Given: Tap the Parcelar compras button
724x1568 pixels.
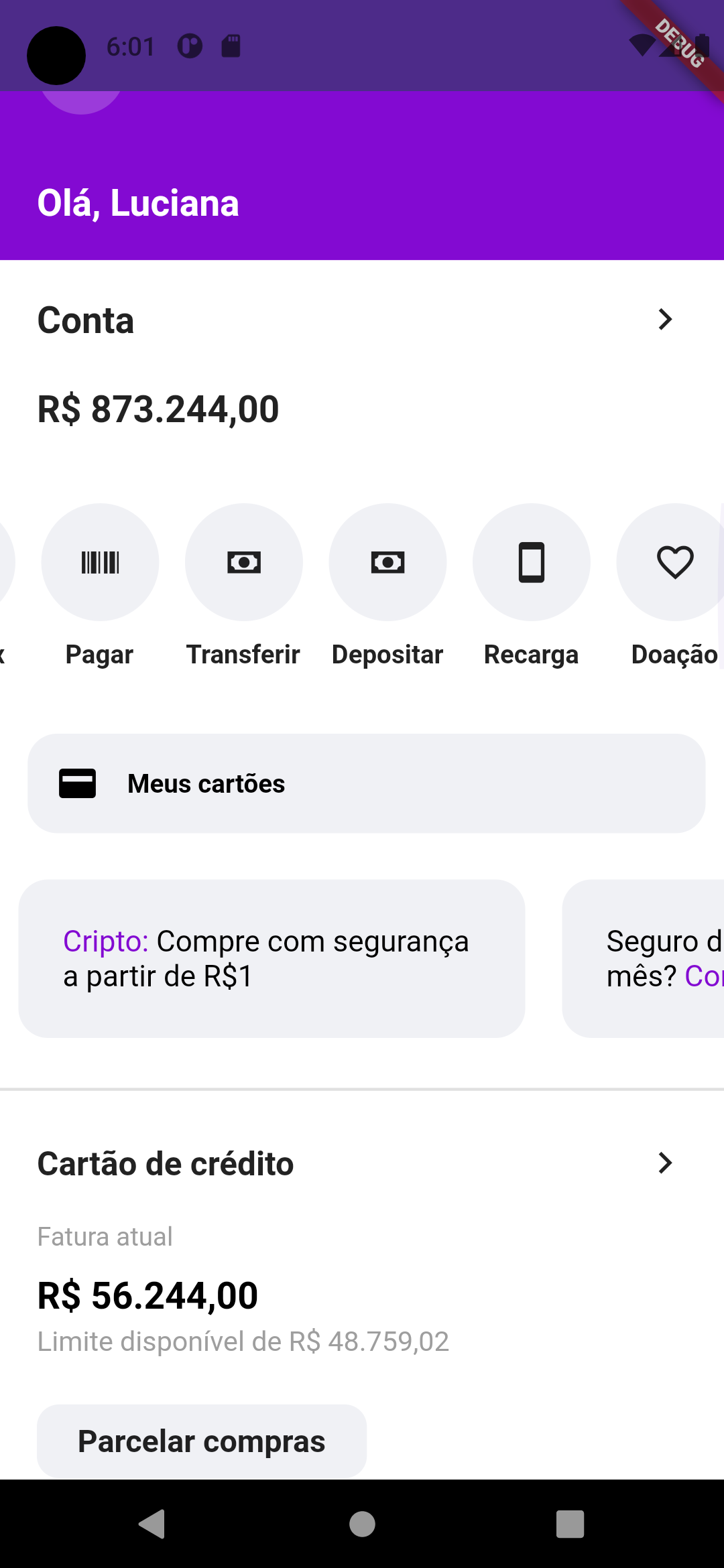Looking at the screenshot, I should (202, 1441).
